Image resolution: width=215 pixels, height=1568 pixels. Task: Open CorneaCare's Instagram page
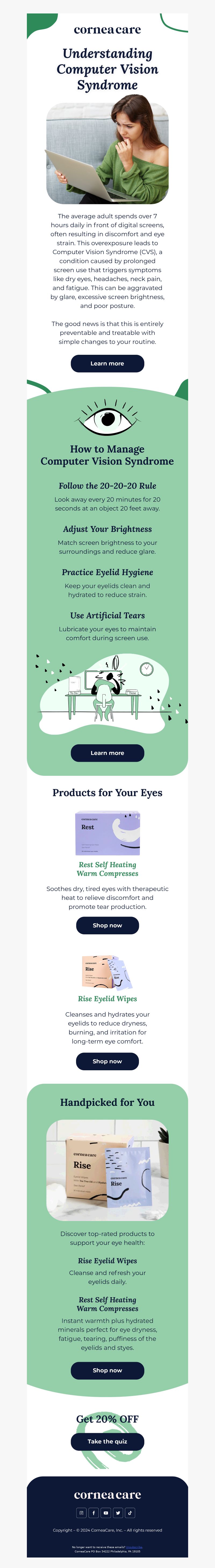[81, 1513]
